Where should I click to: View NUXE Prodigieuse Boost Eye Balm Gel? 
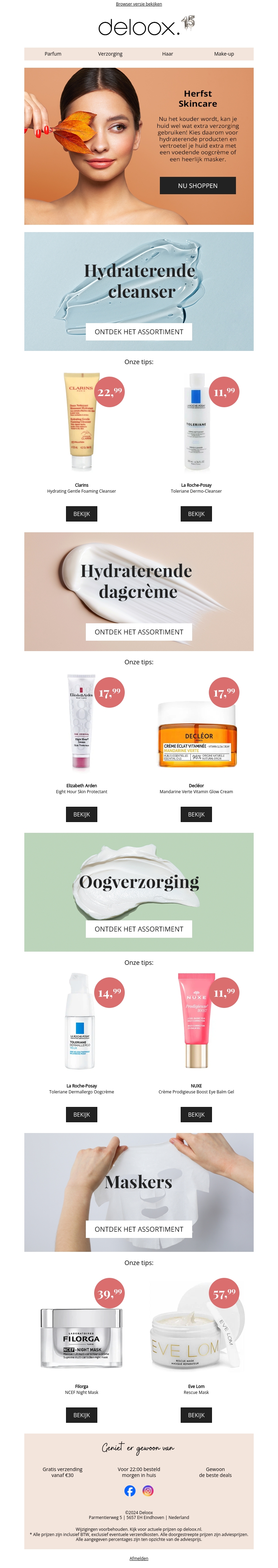(x=196, y=1115)
